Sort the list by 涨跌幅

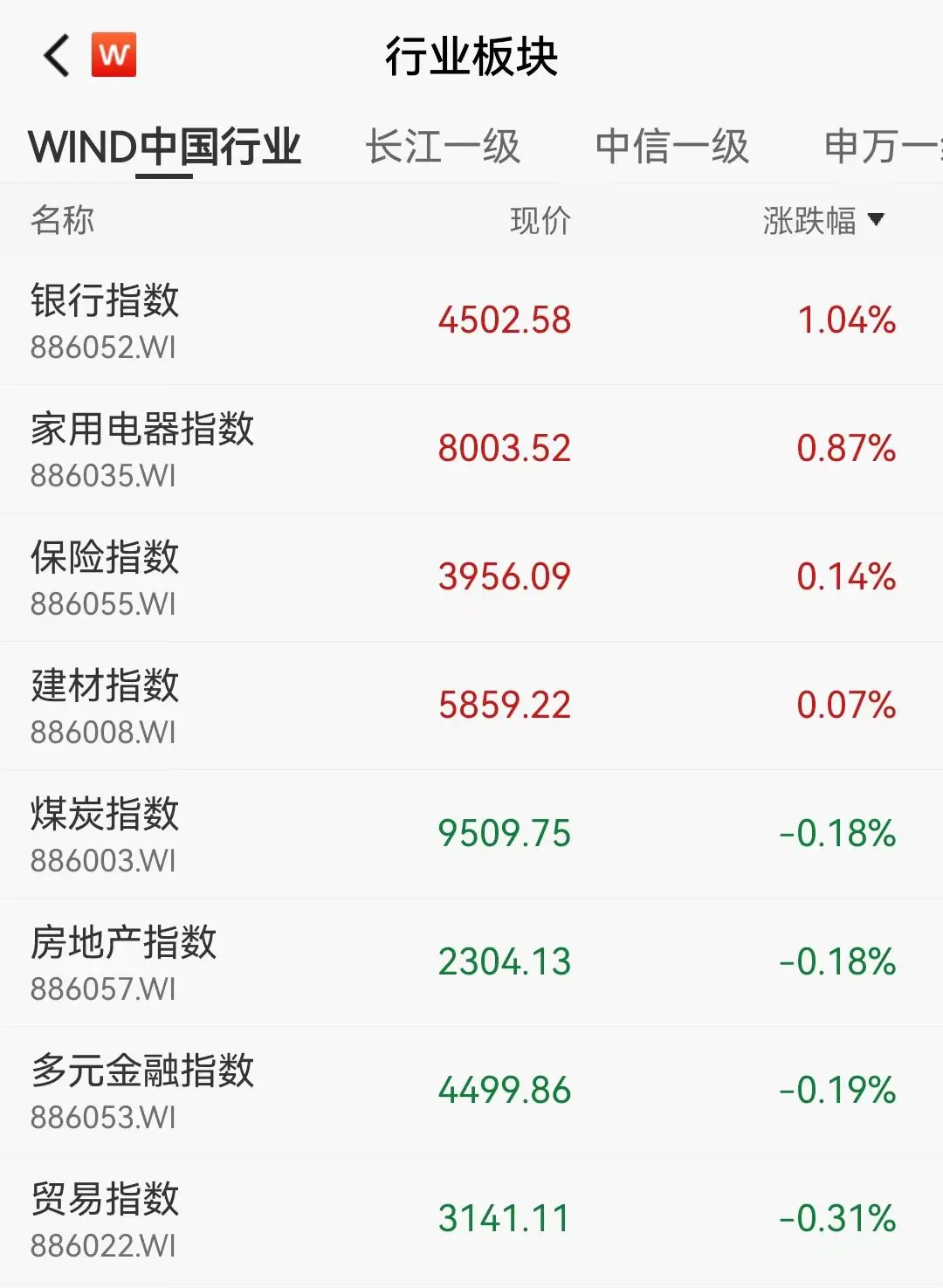(823, 220)
